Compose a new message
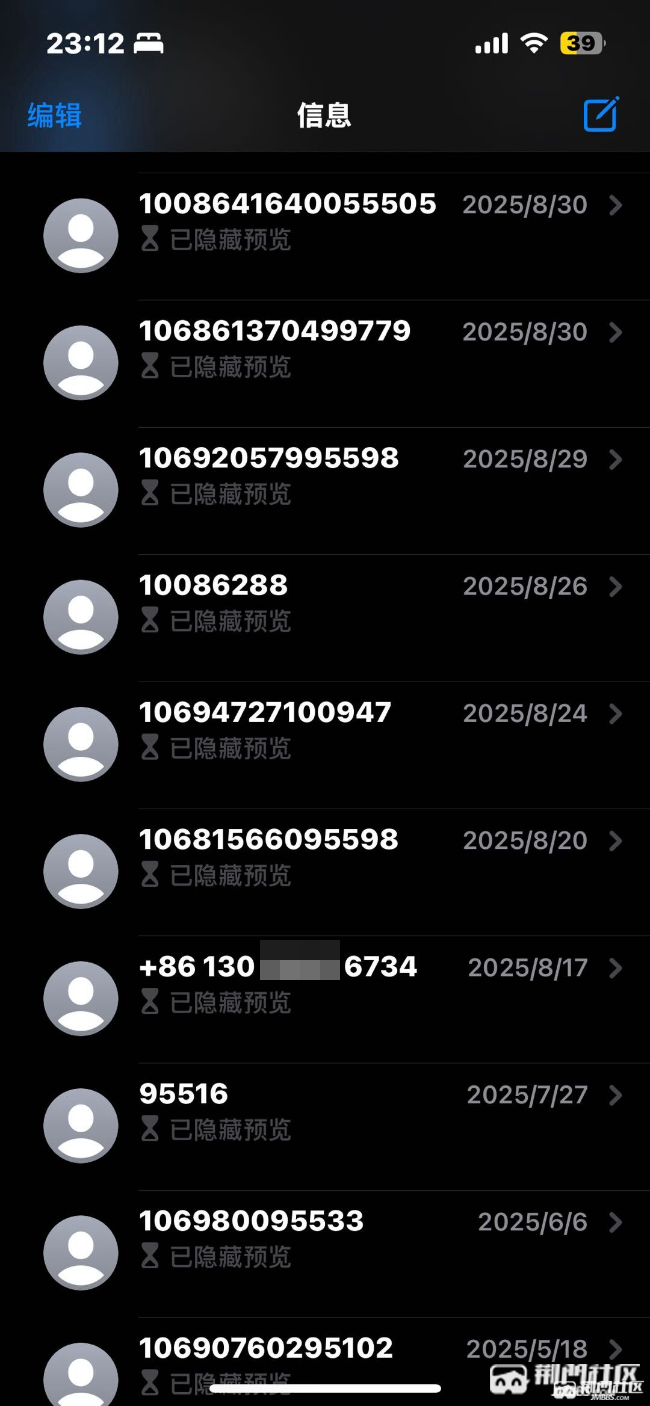 click(x=601, y=115)
